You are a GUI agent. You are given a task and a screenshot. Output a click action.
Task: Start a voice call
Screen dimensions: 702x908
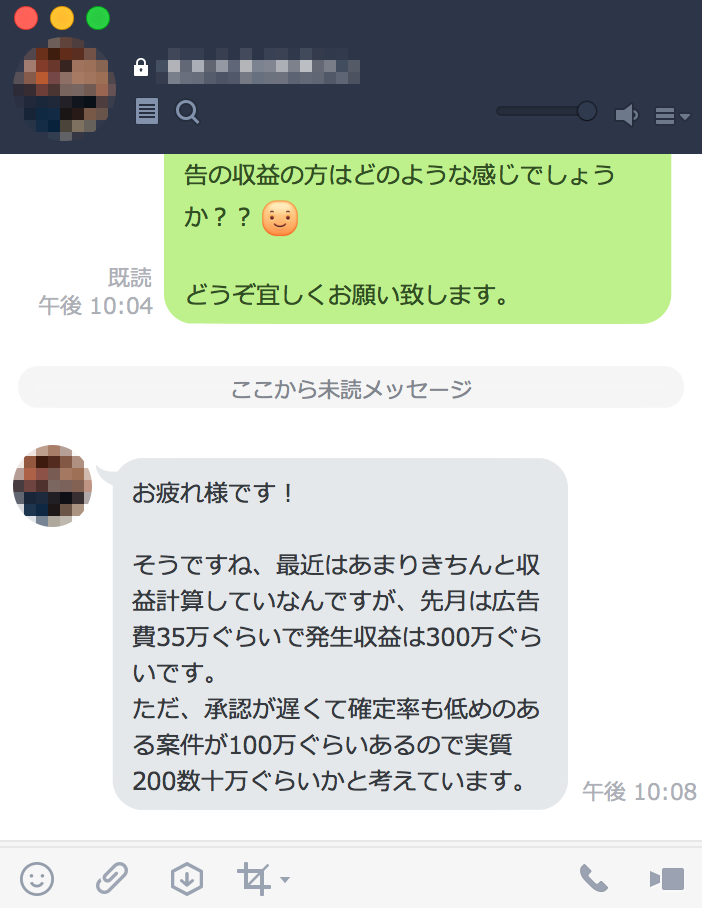pyautogui.click(x=593, y=879)
